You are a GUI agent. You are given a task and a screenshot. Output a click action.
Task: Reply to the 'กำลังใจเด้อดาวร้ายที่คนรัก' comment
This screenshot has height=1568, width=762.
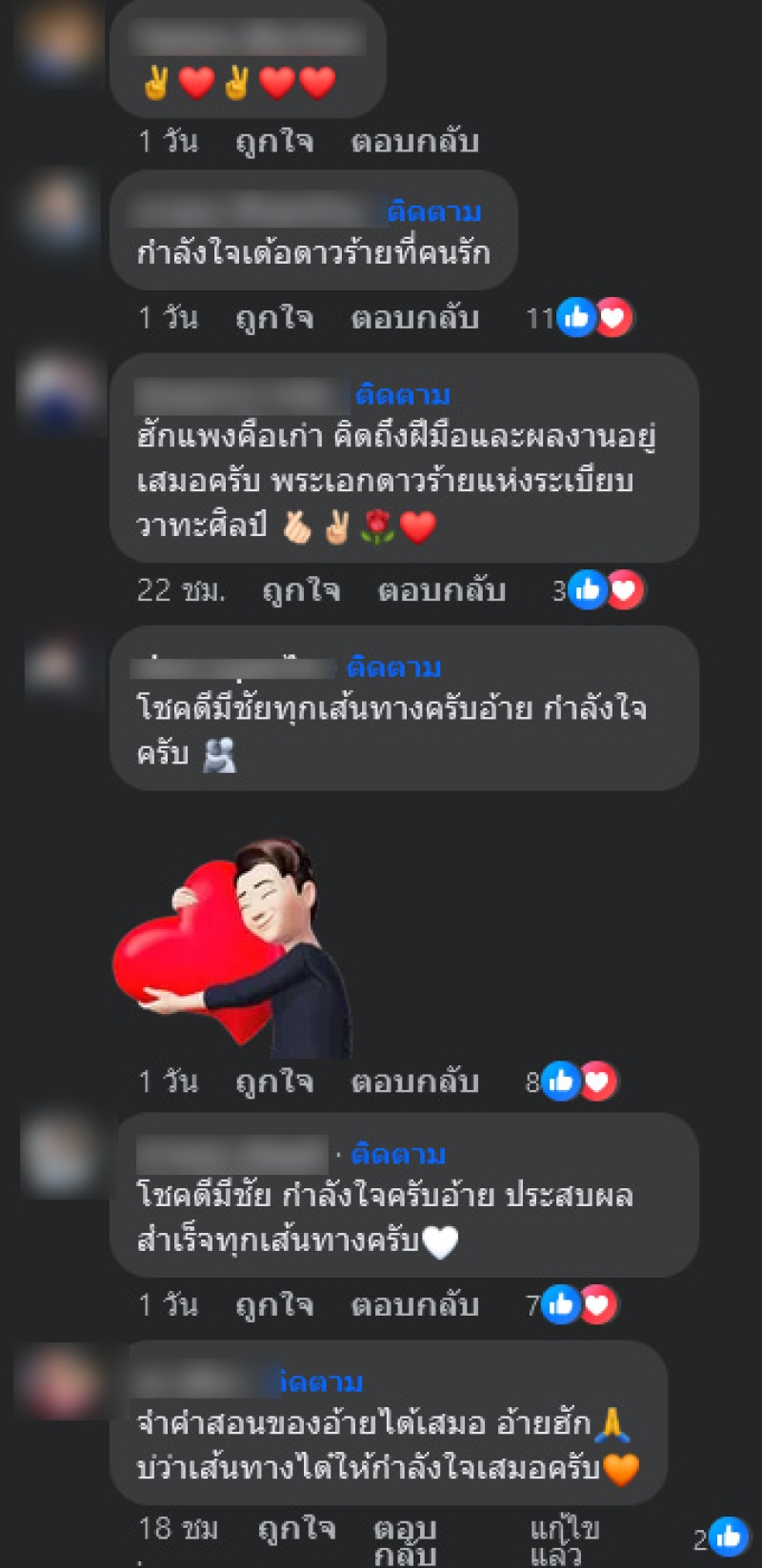click(x=414, y=317)
